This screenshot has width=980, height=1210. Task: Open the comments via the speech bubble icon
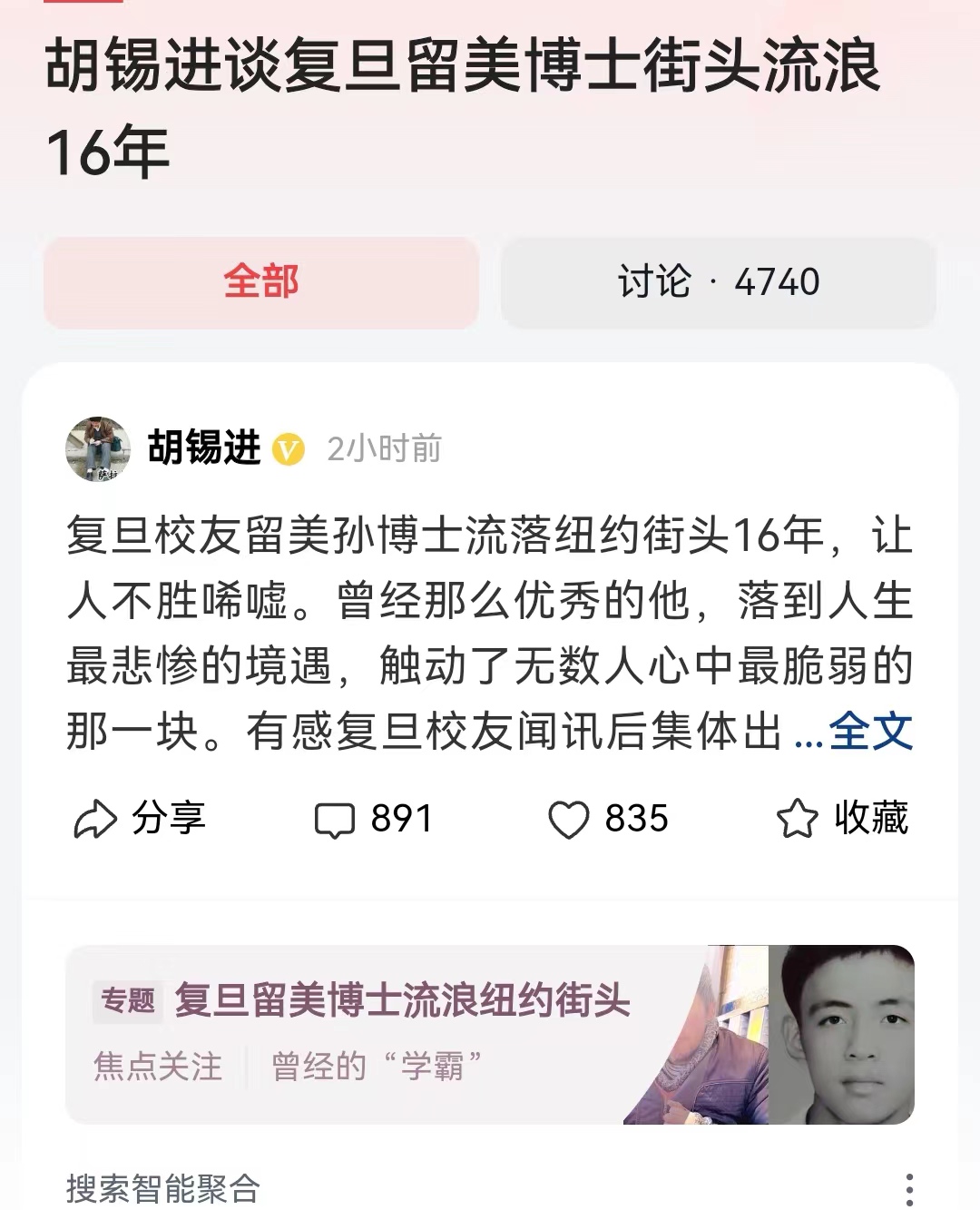(337, 820)
